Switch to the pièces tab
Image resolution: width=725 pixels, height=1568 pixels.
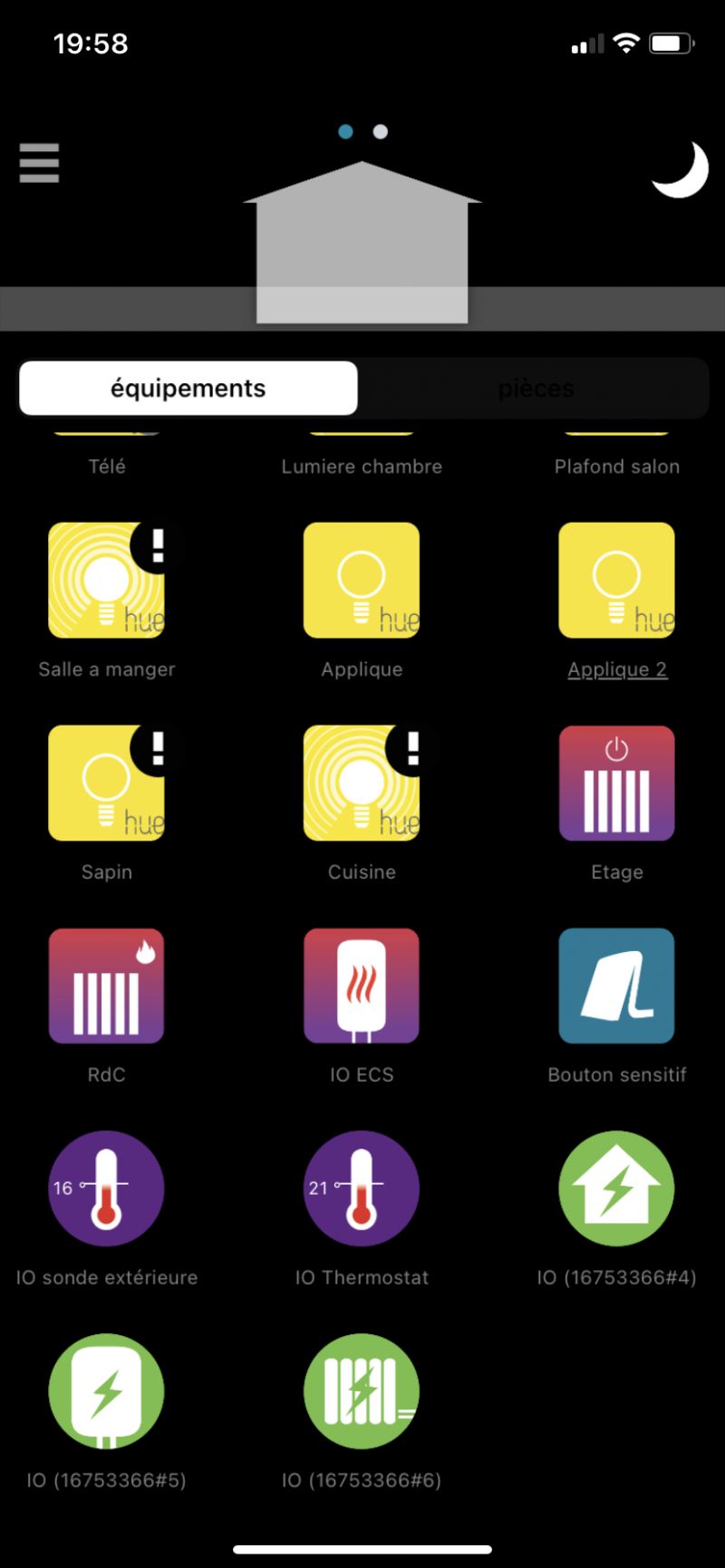point(536,389)
